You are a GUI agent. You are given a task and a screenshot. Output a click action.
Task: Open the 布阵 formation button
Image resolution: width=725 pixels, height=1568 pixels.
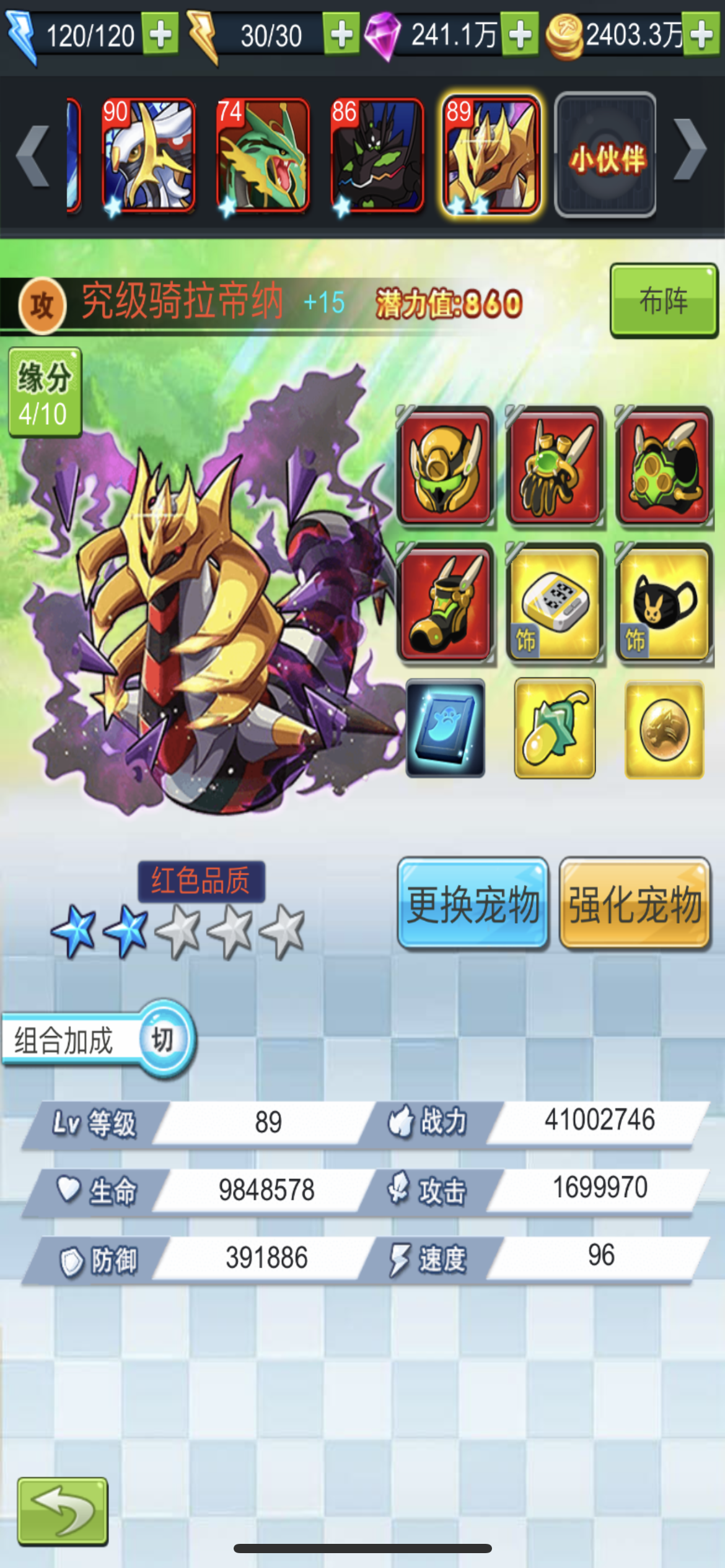click(664, 301)
